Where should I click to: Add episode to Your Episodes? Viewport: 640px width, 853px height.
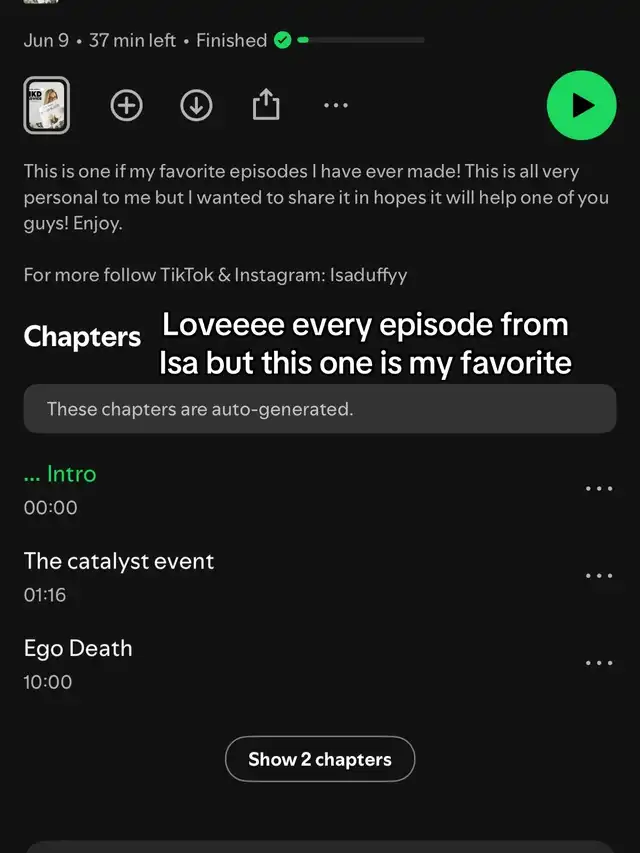(126, 105)
